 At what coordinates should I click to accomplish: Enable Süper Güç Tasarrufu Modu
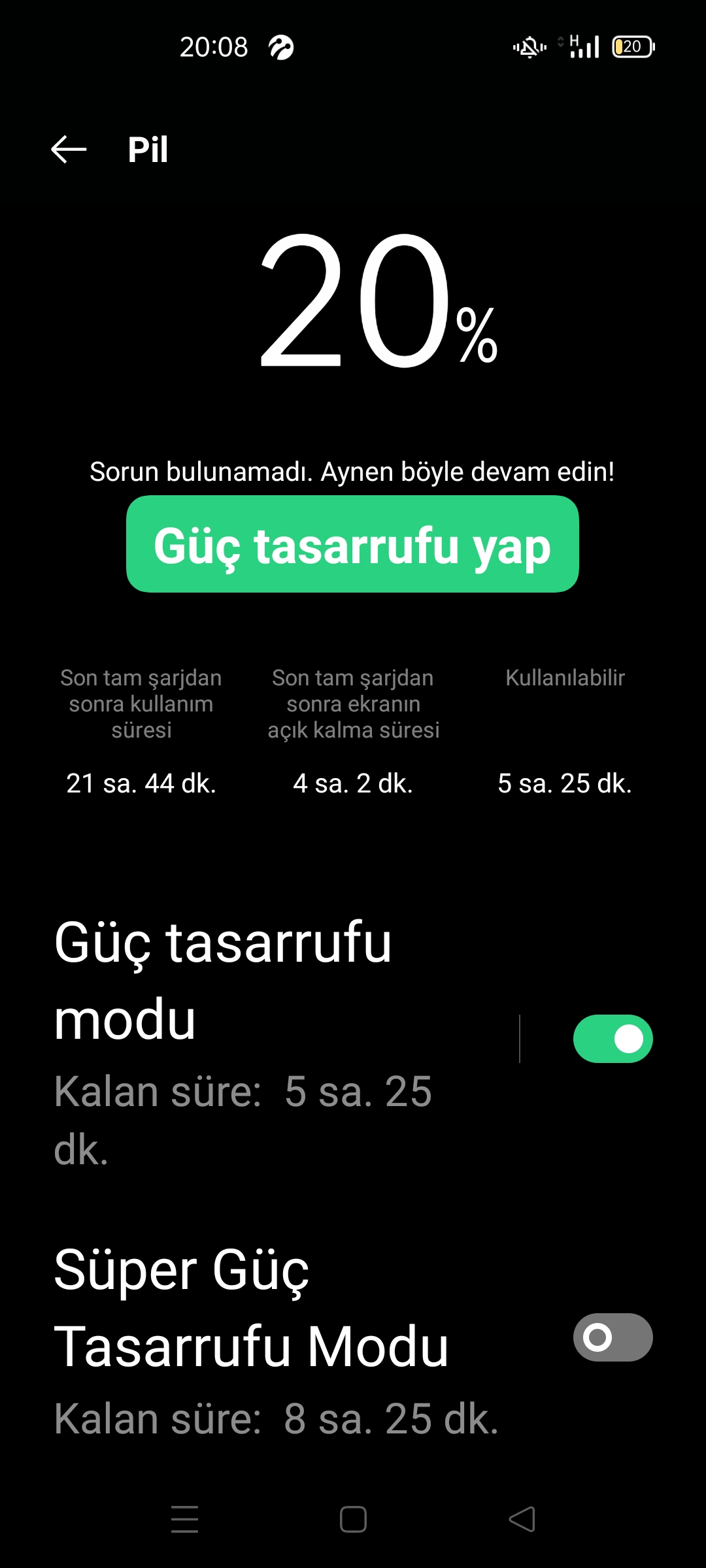click(x=613, y=1337)
